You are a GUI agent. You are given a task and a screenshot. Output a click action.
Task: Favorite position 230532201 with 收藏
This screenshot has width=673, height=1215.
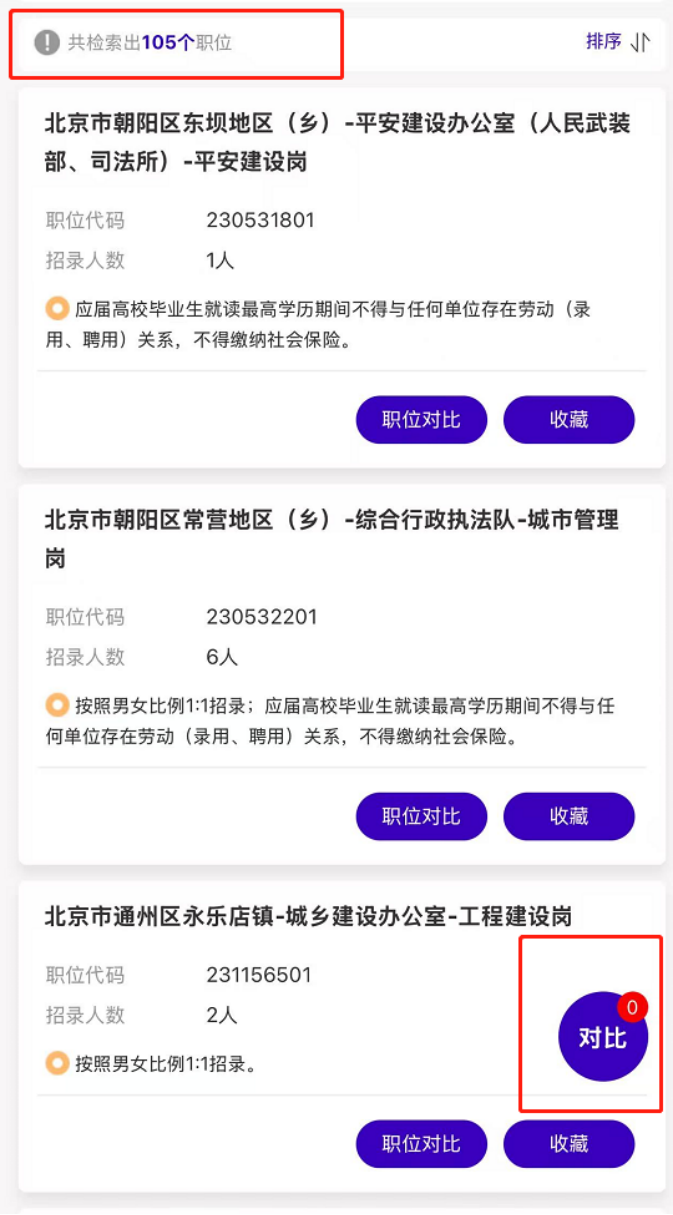click(568, 817)
